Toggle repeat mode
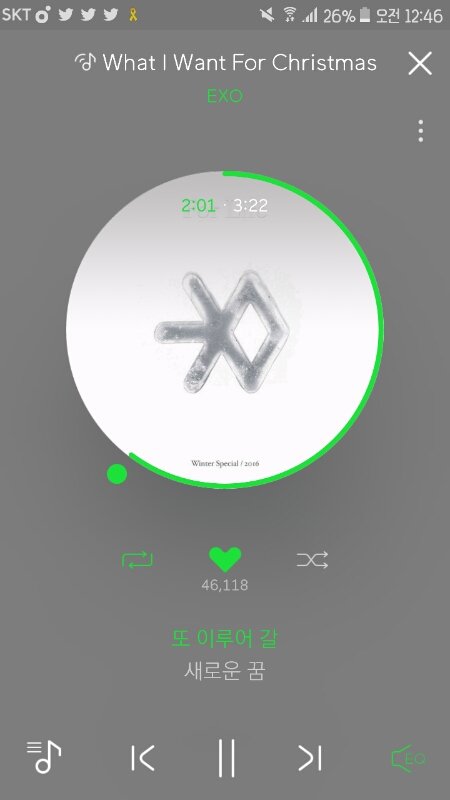 click(137, 560)
